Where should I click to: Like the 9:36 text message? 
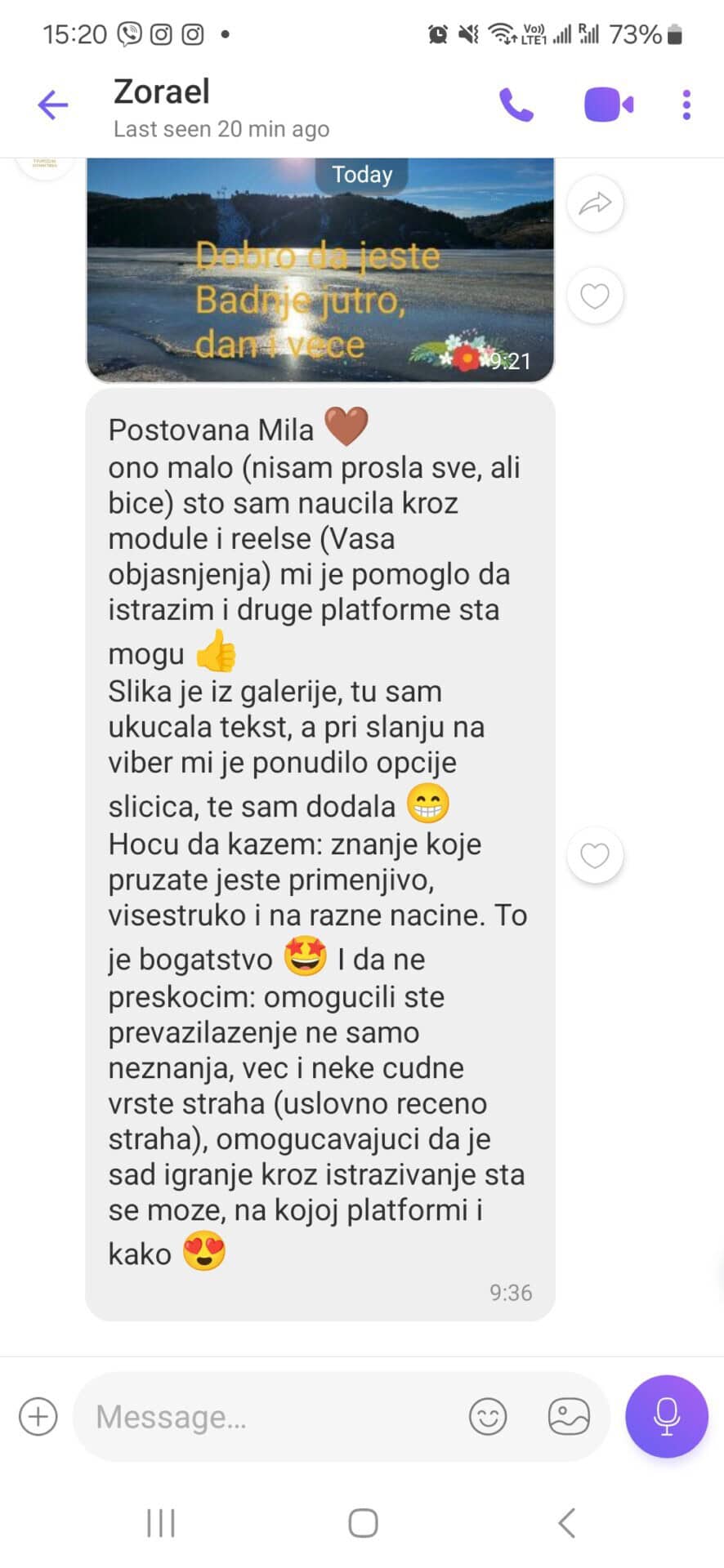(x=595, y=855)
